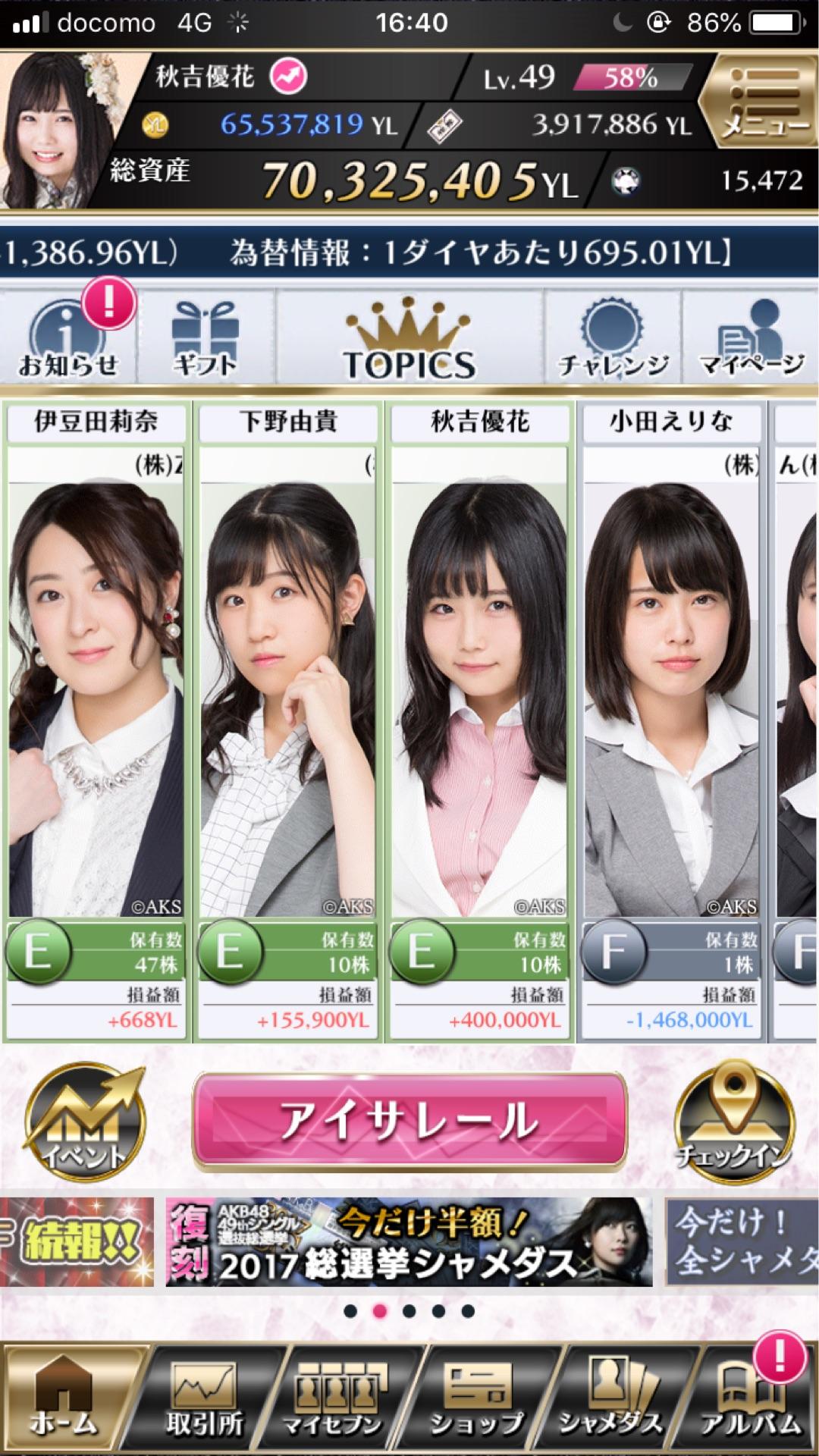Open the イベント event icon
This screenshot has height=1456, width=819.
[85, 1121]
